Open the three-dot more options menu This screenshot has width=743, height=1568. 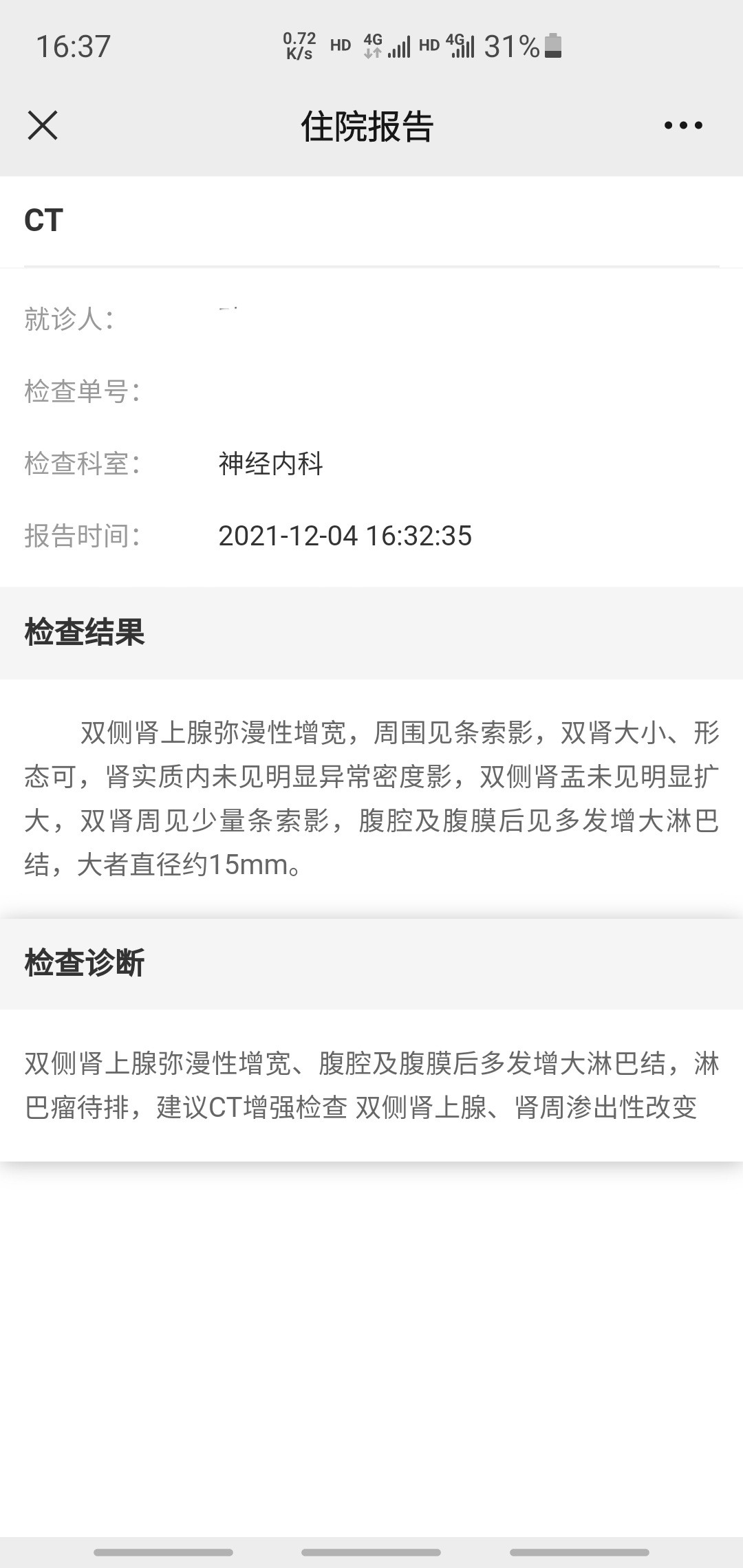pyautogui.click(x=683, y=125)
